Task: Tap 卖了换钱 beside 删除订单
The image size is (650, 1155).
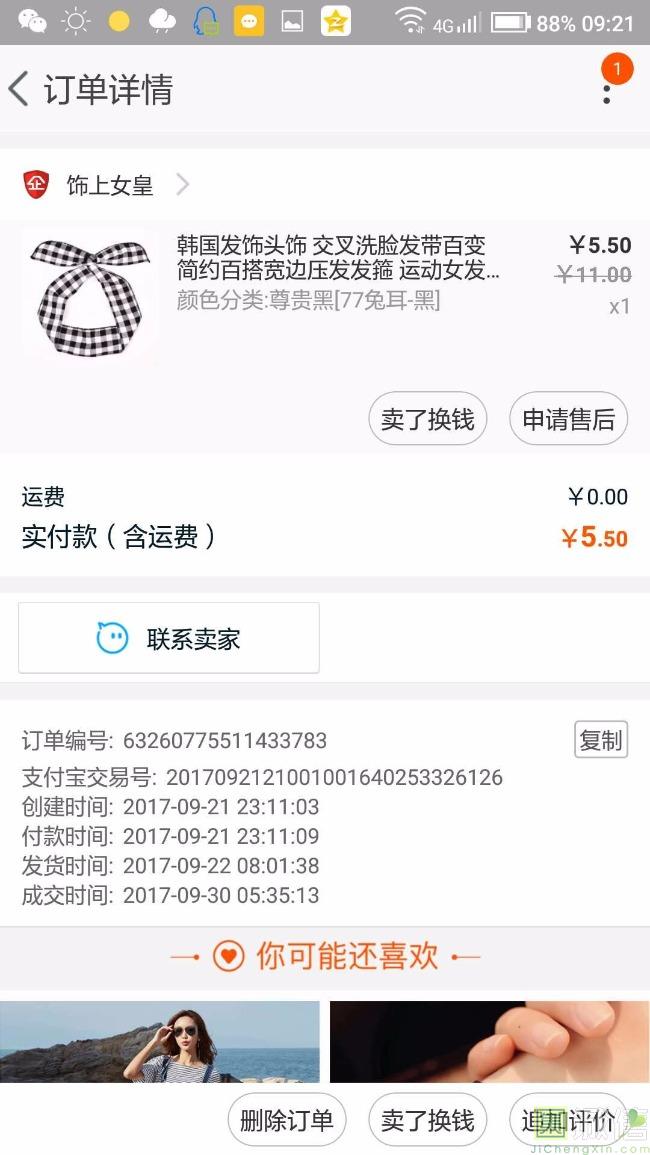Action: (428, 1120)
